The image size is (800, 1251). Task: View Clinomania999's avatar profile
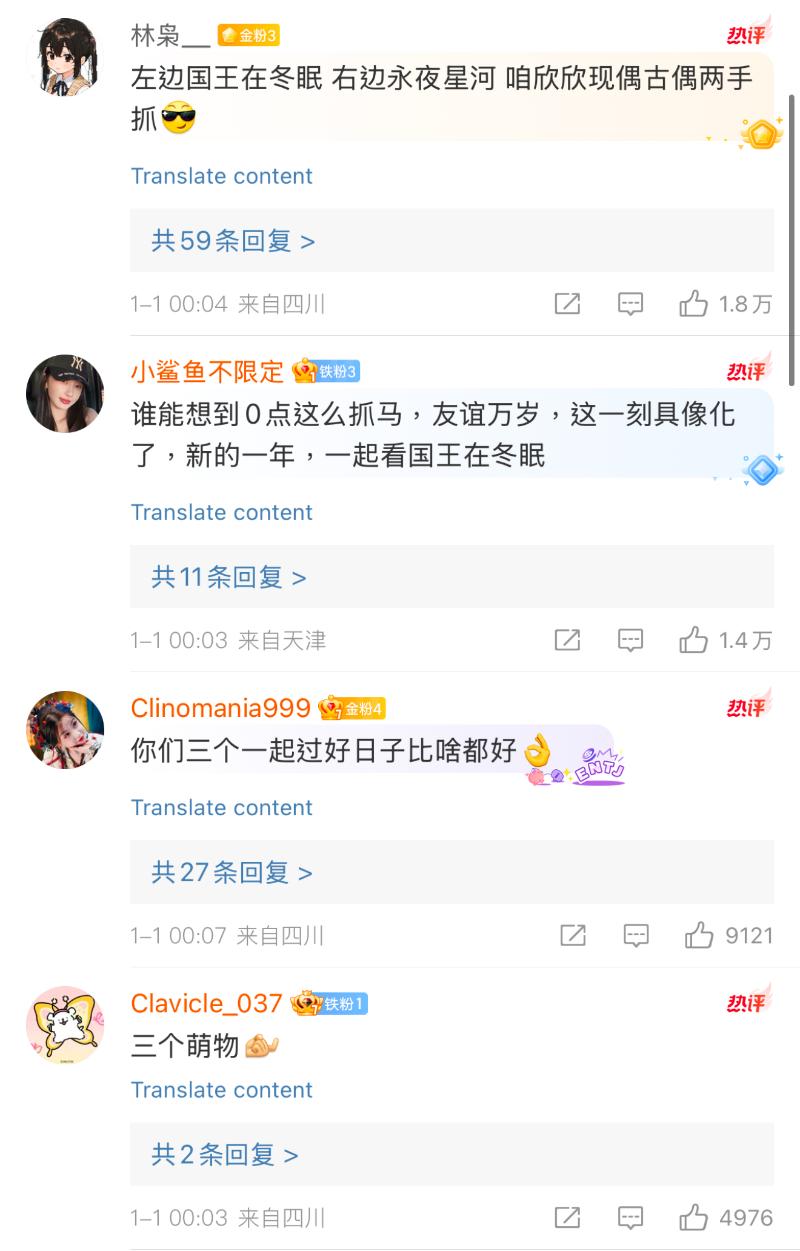(x=65, y=729)
